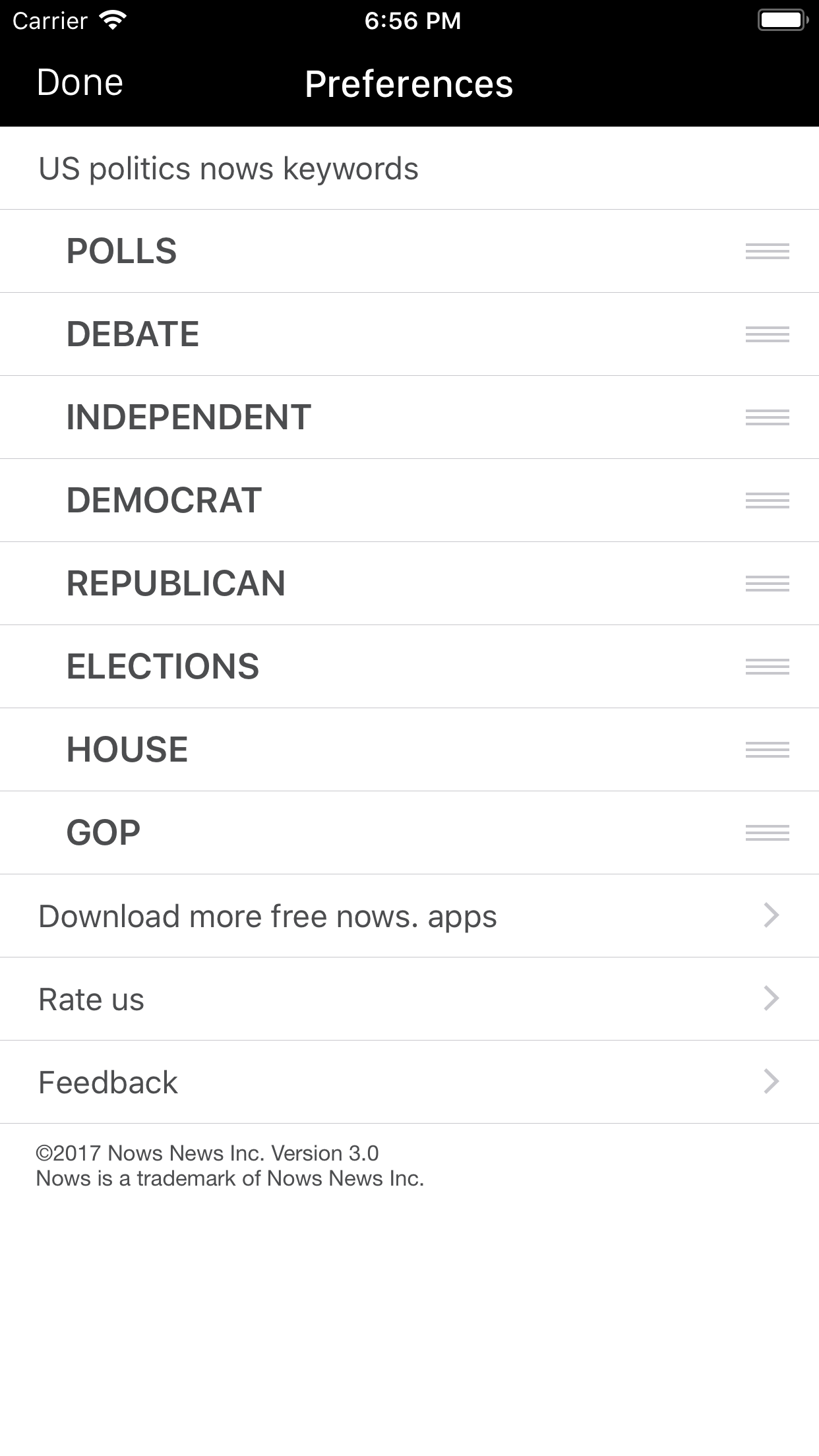Click the GOP reorder handle
Viewport: 819px width, 1456px height.
[767, 833]
